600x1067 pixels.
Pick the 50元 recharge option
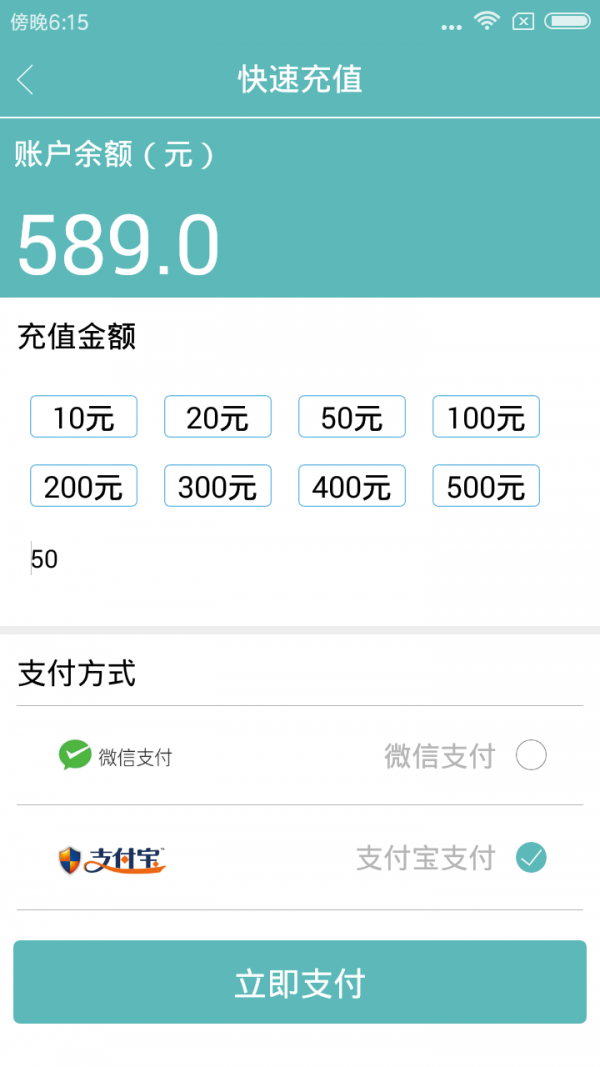coord(352,417)
